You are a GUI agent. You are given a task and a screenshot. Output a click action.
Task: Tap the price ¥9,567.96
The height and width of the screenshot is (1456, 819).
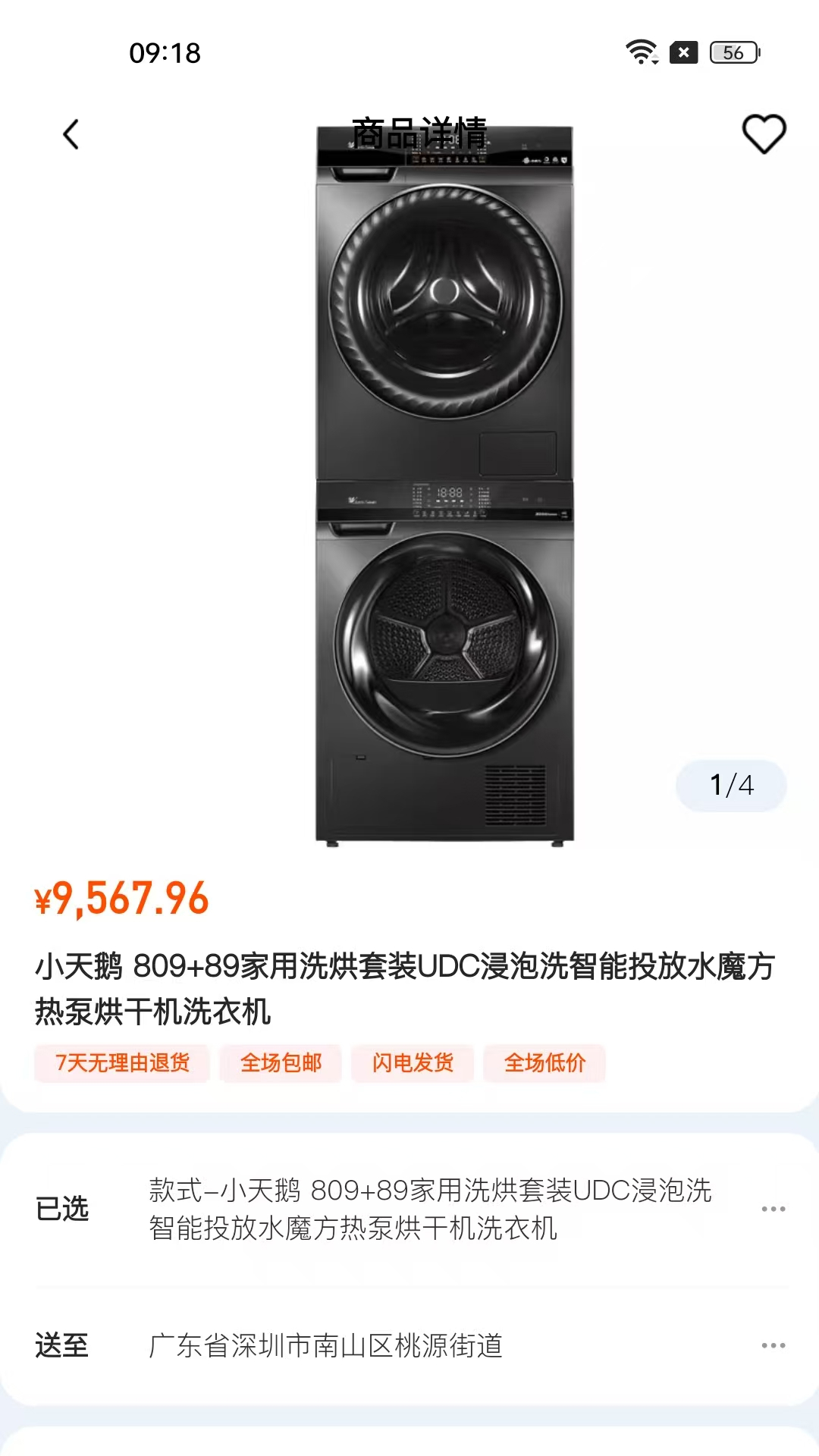point(124,901)
